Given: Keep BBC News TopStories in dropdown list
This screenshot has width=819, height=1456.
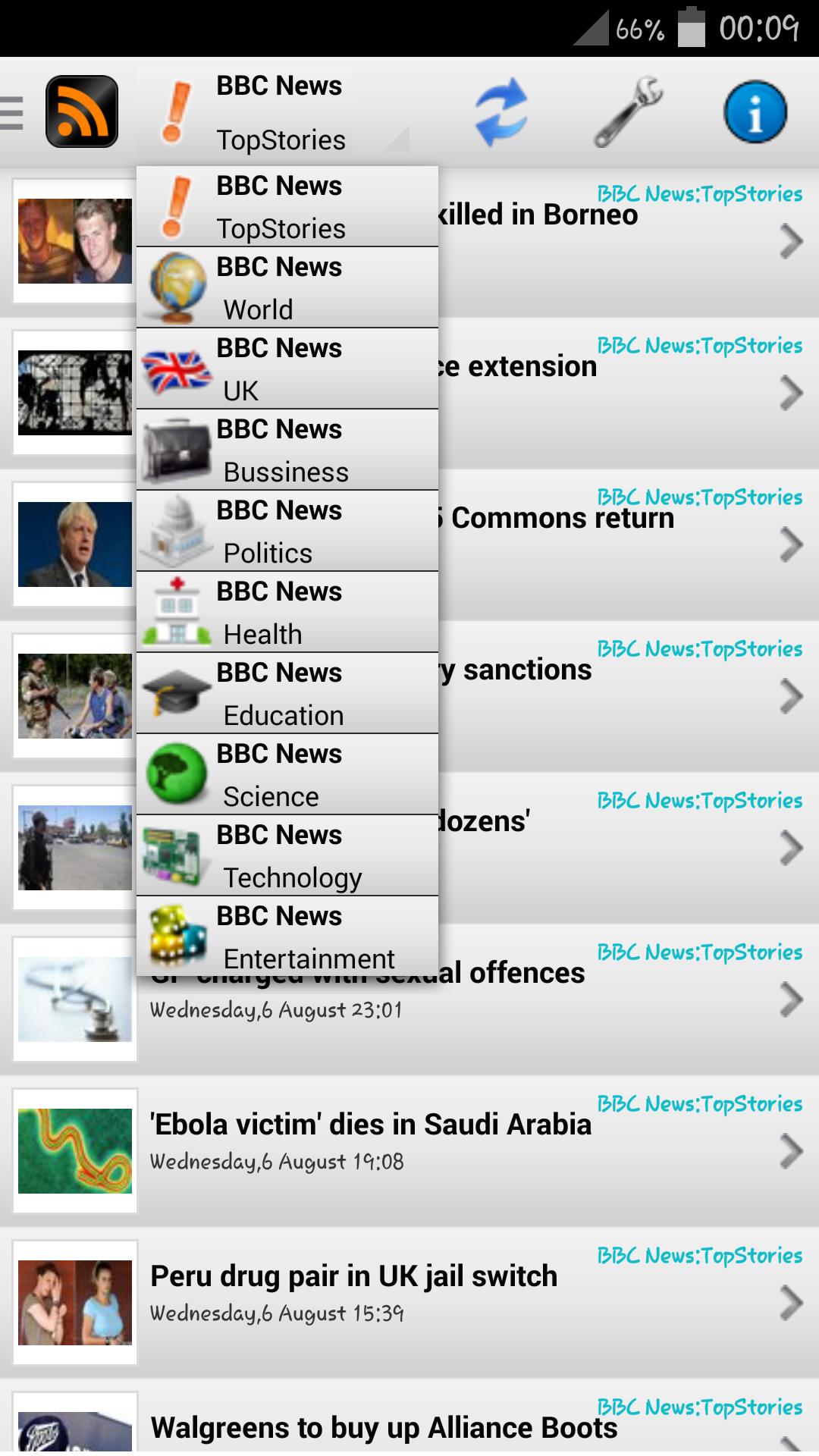Looking at the screenshot, I should click(287, 207).
